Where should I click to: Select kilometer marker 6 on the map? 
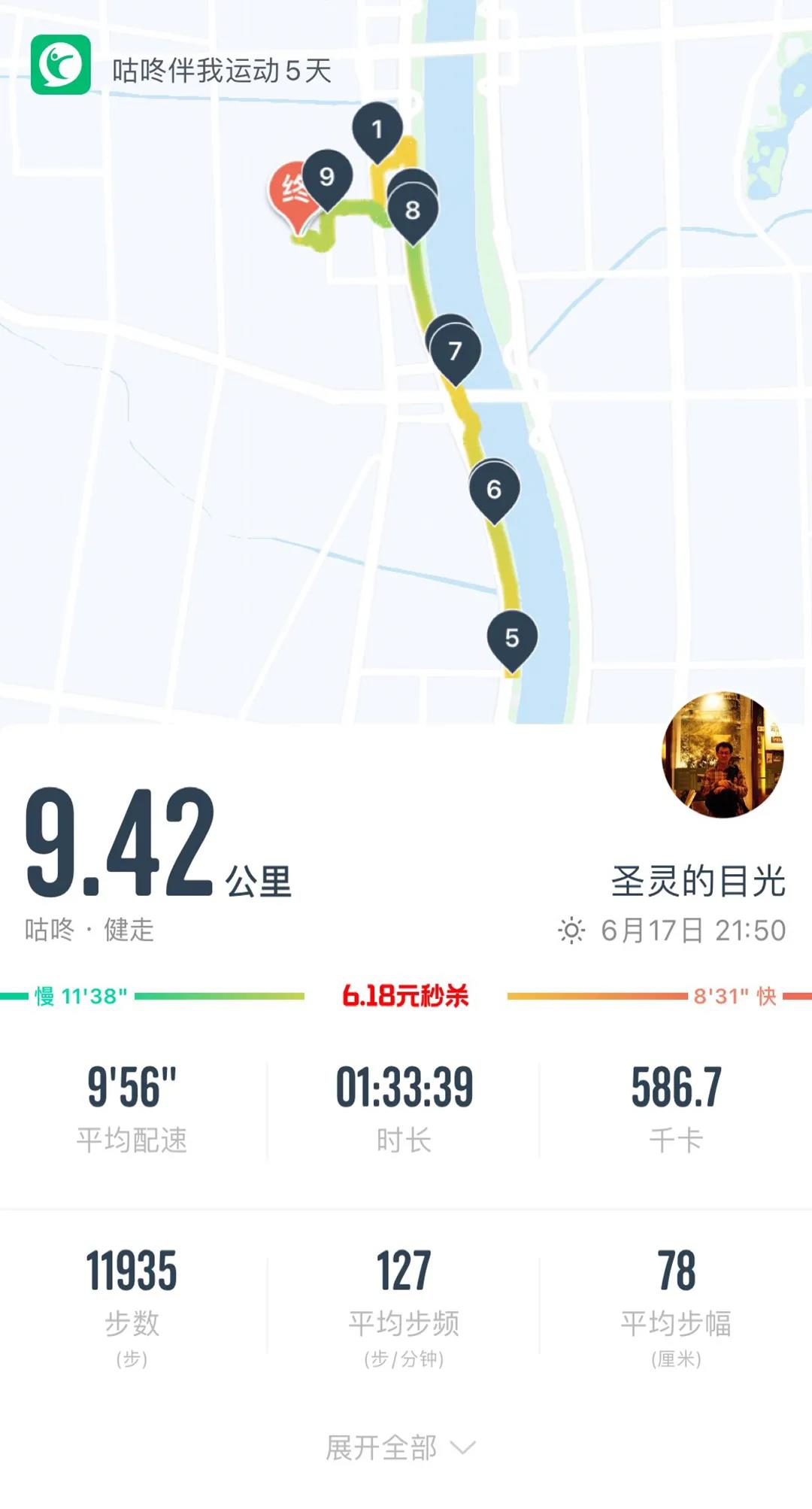click(x=494, y=490)
